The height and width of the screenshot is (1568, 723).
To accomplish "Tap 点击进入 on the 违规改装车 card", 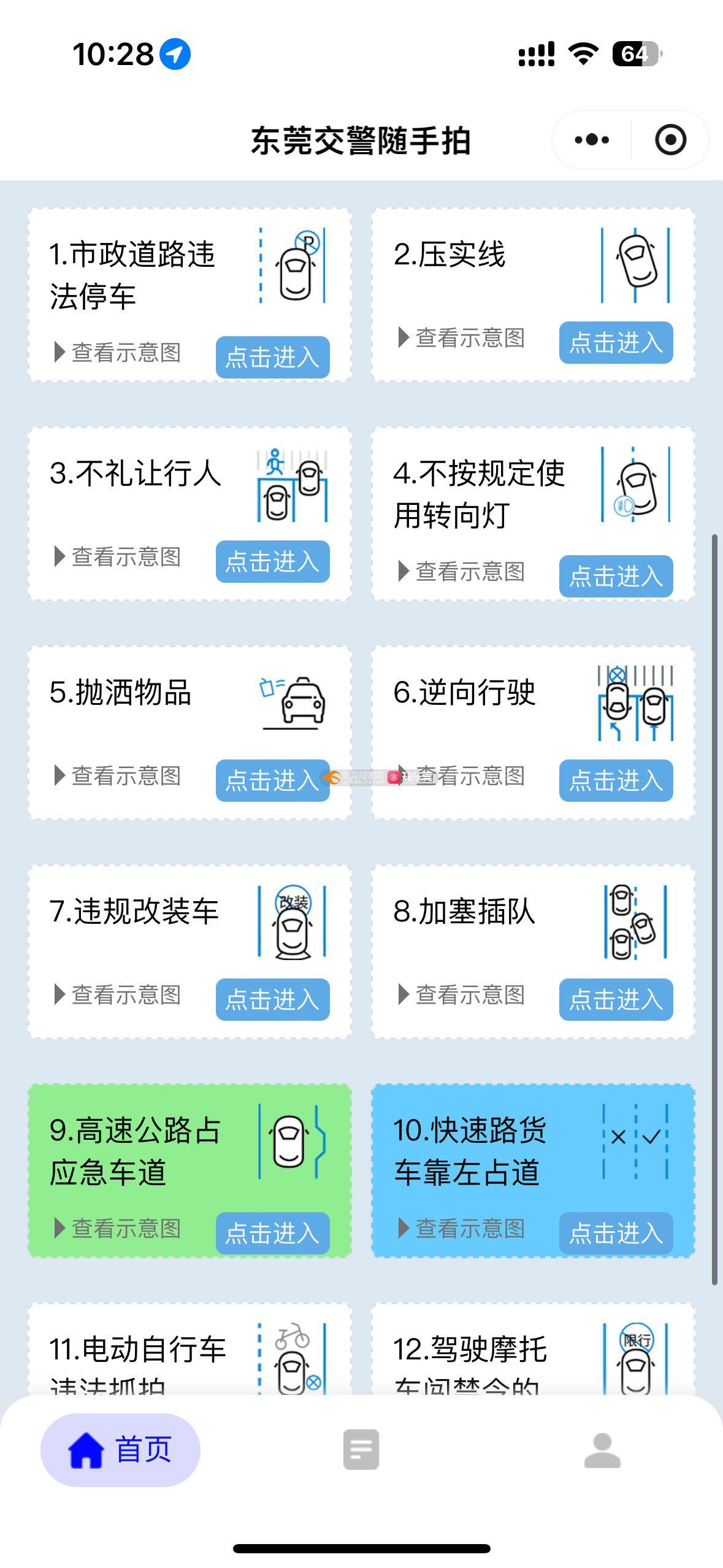I will [272, 999].
